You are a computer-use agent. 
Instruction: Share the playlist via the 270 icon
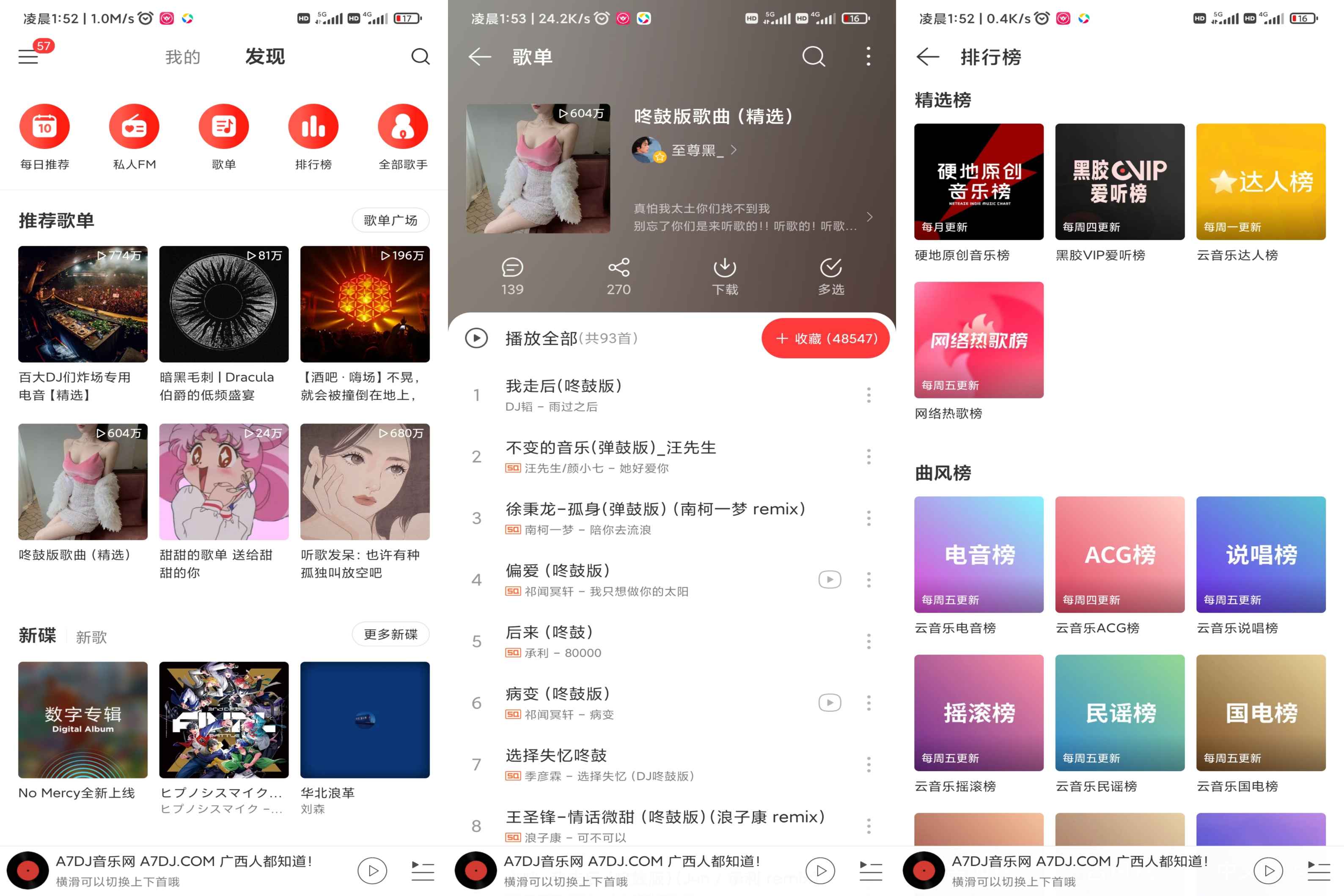pos(618,276)
